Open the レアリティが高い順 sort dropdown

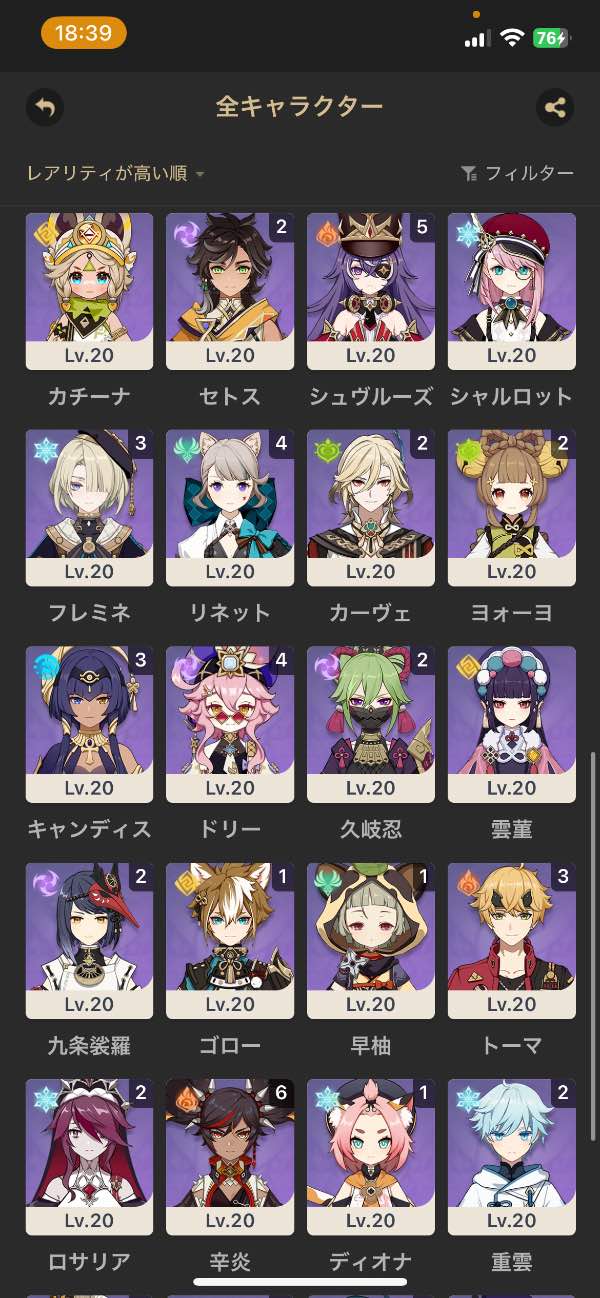[115, 174]
